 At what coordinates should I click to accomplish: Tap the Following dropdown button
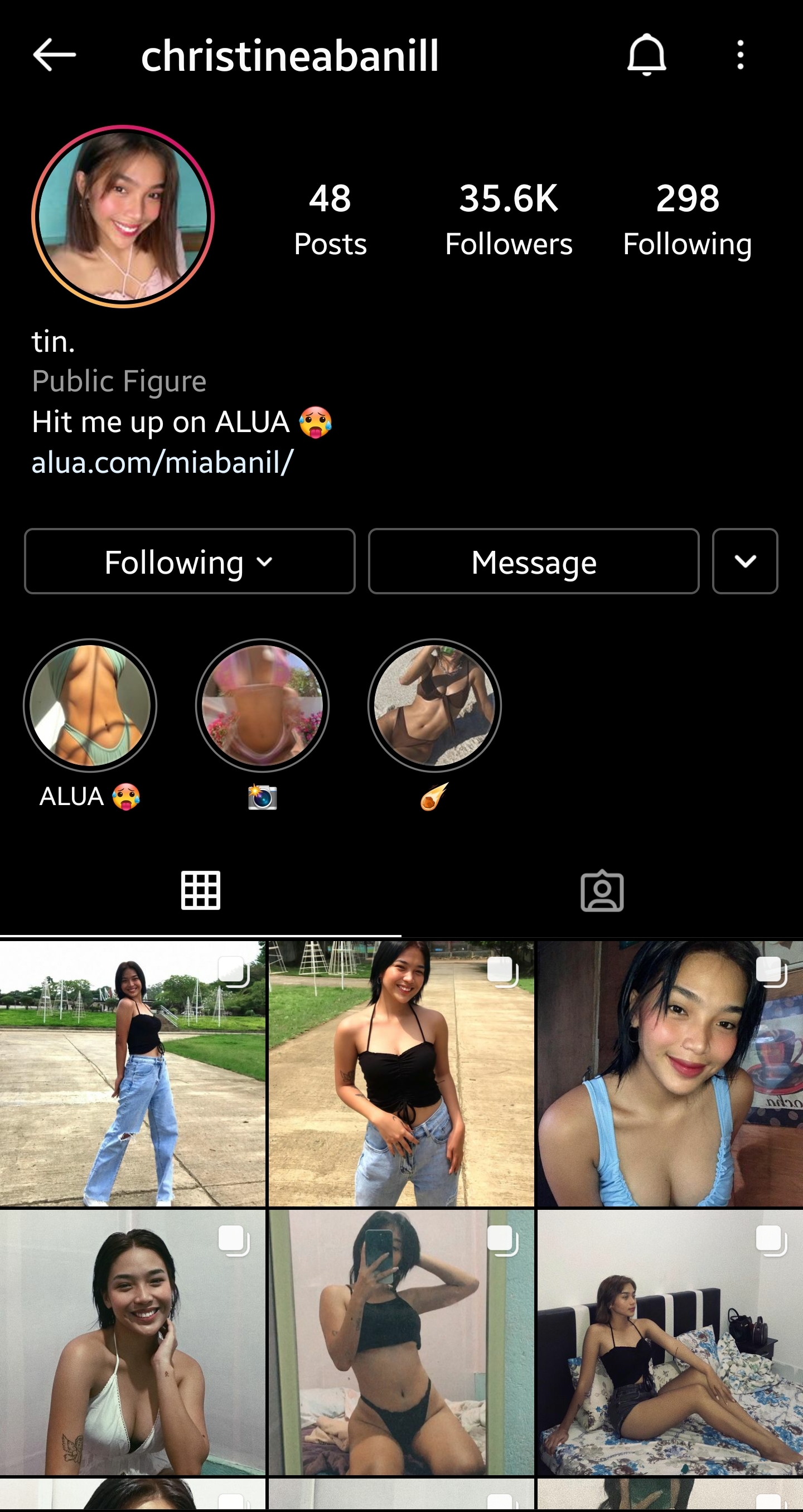click(190, 562)
